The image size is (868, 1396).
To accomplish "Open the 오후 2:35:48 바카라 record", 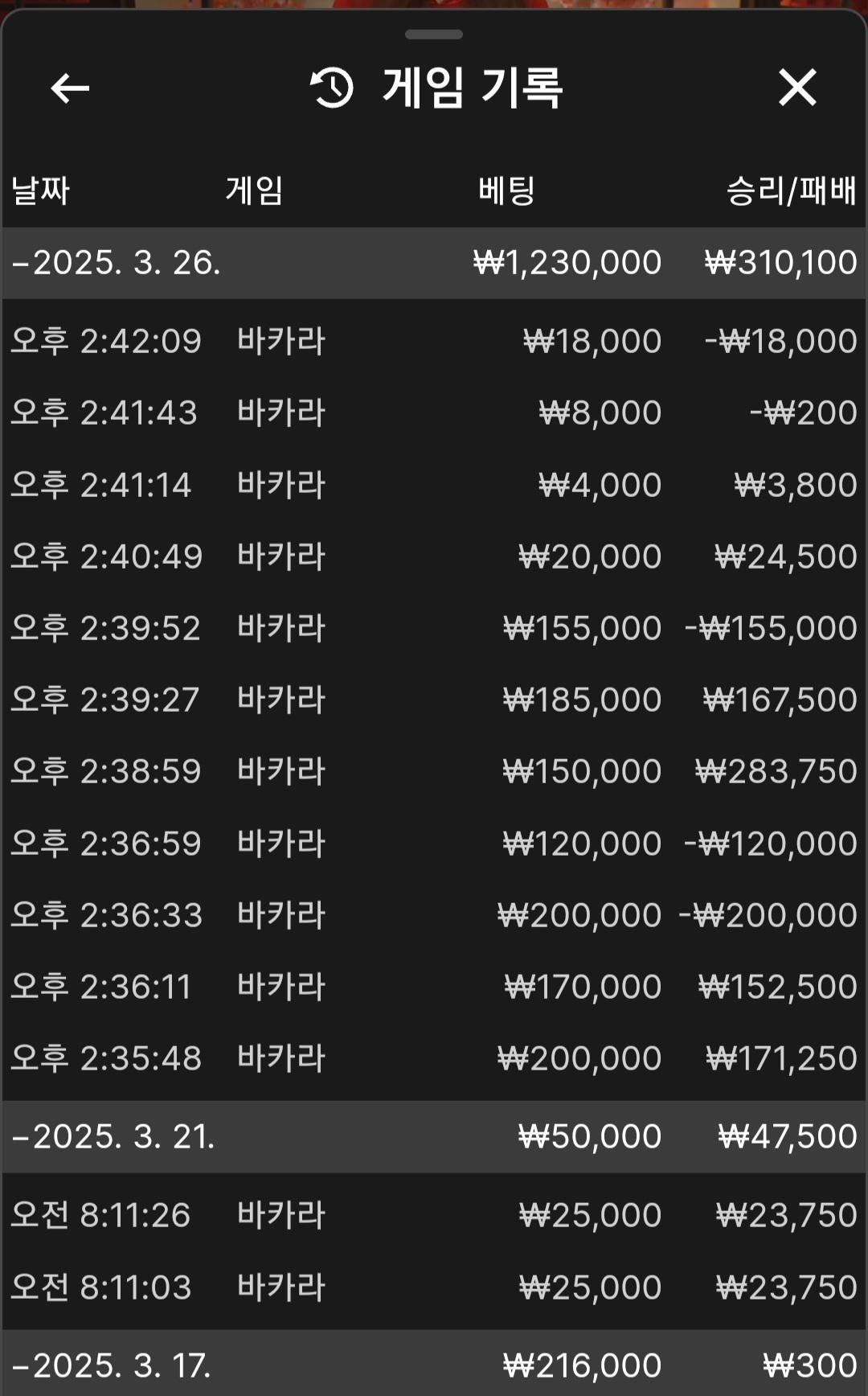I will (434, 1058).
